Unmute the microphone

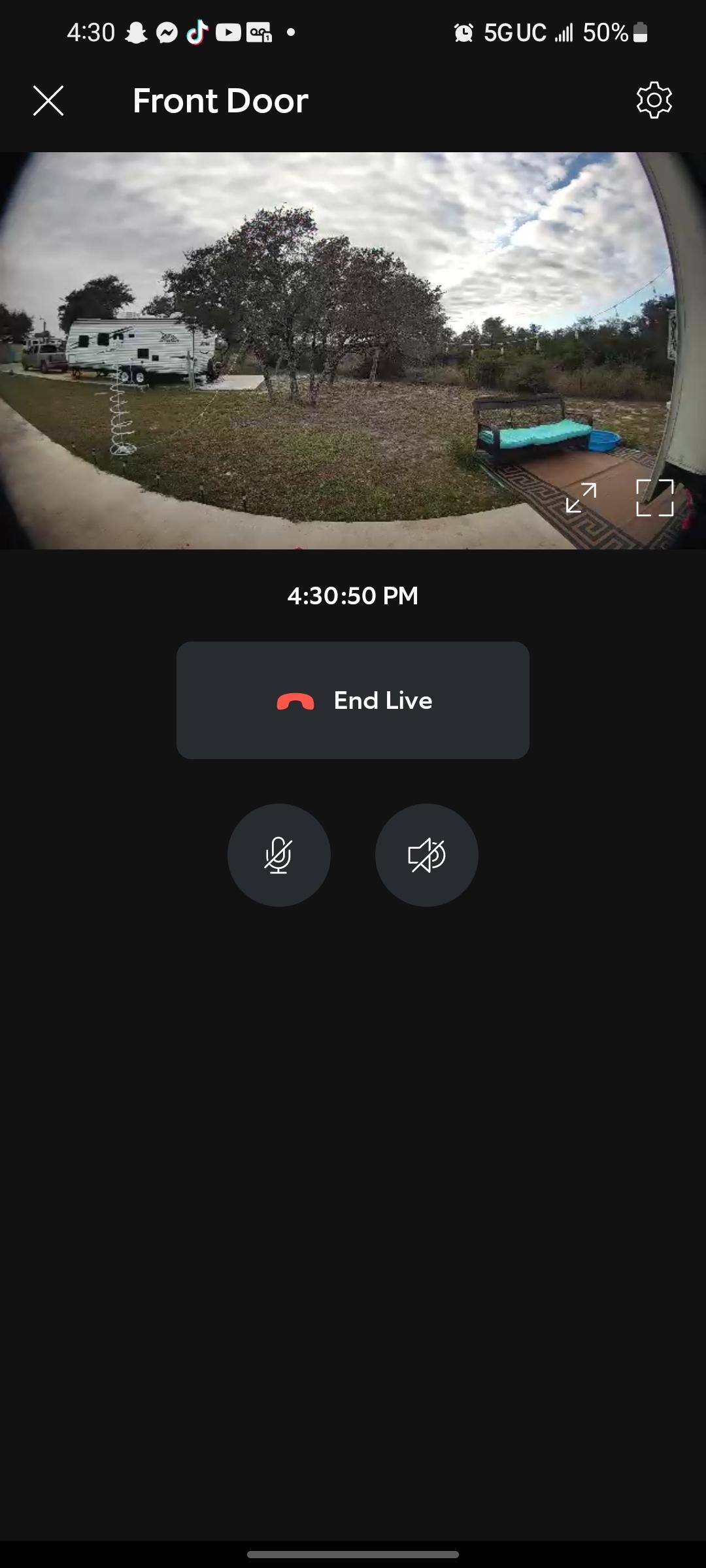tap(279, 855)
